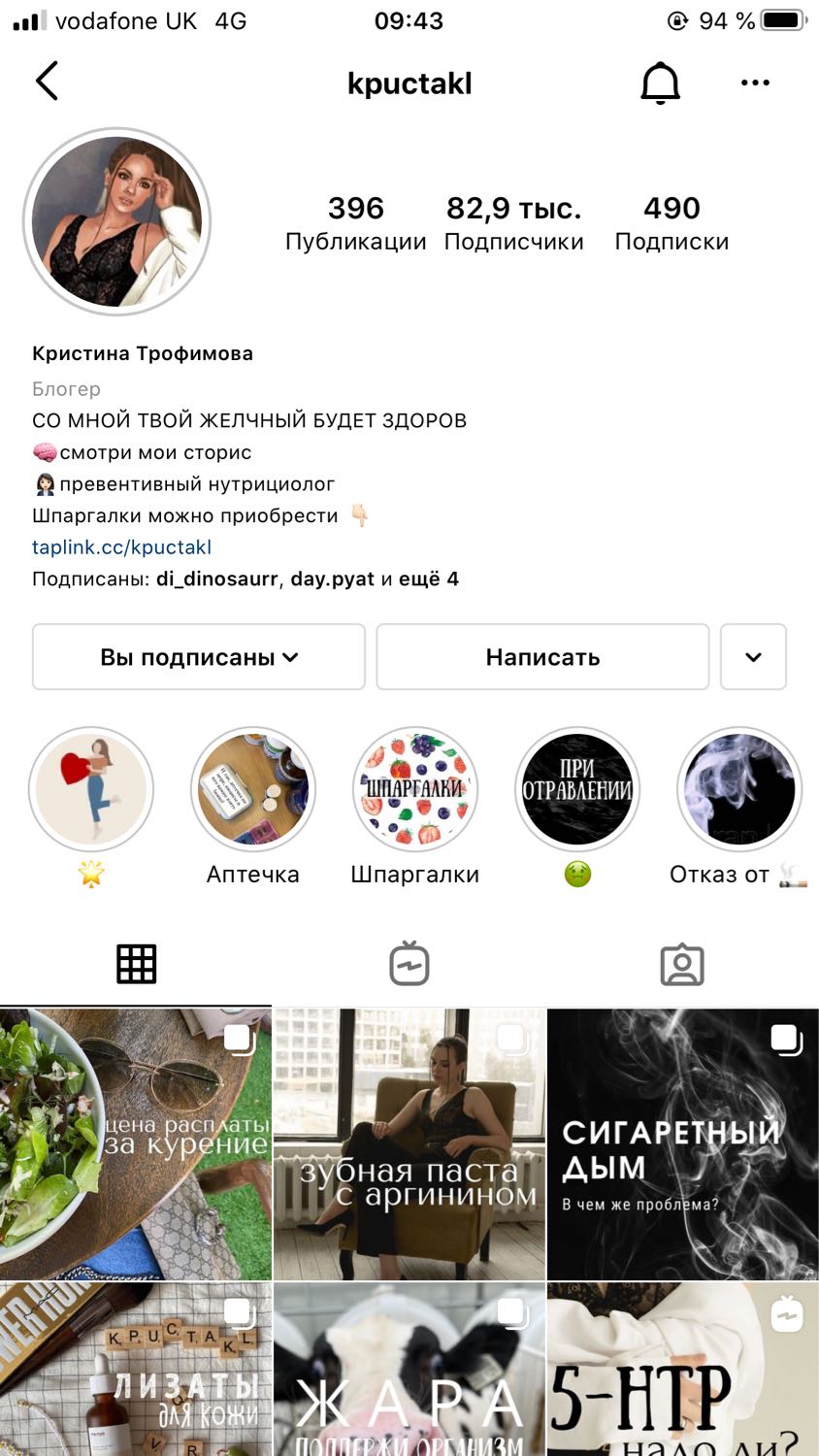Open the profile picture of Кристина Трофимова
The height and width of the screenshot is (1456, 819).
pos(116,222)
